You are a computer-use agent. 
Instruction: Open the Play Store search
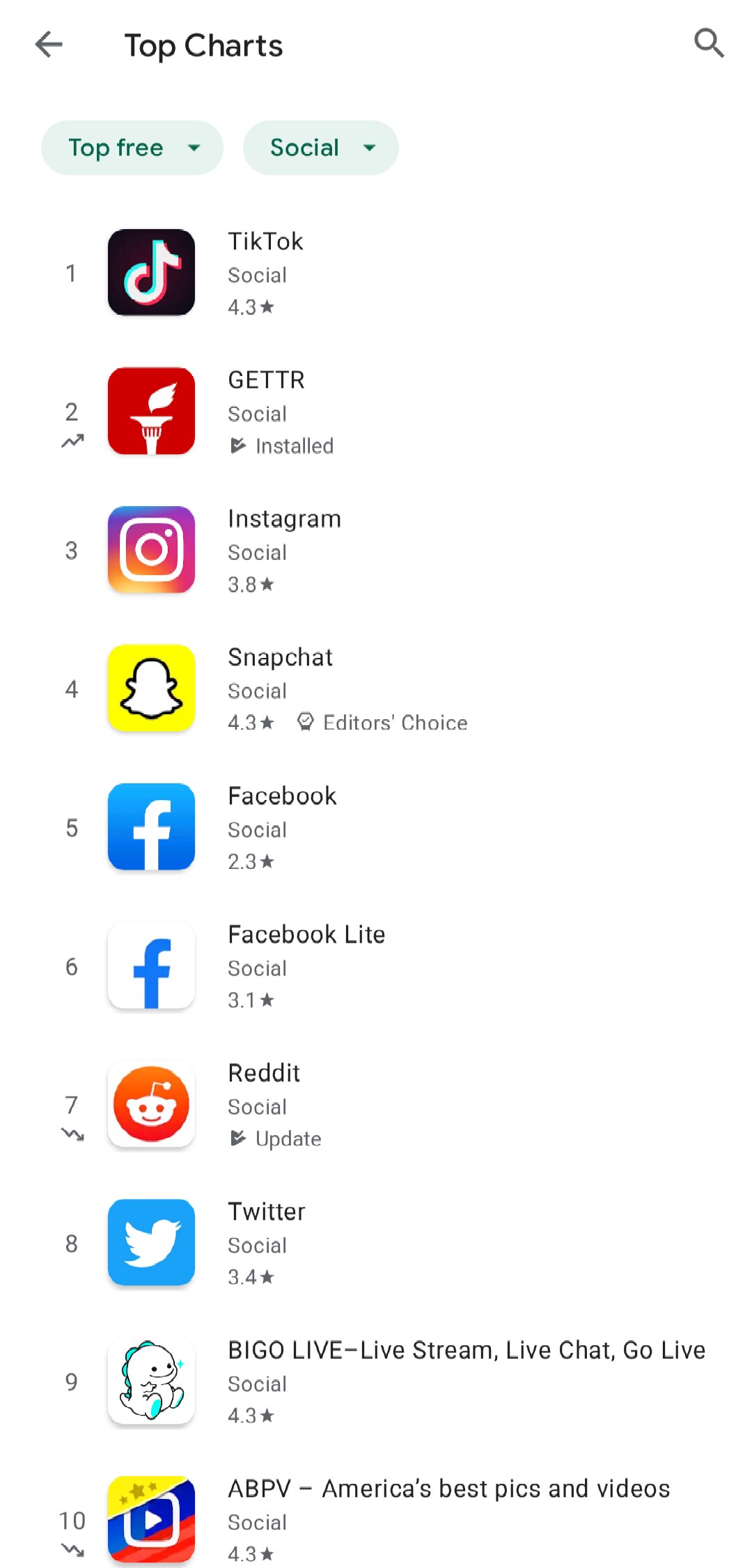tap(709, 44)
